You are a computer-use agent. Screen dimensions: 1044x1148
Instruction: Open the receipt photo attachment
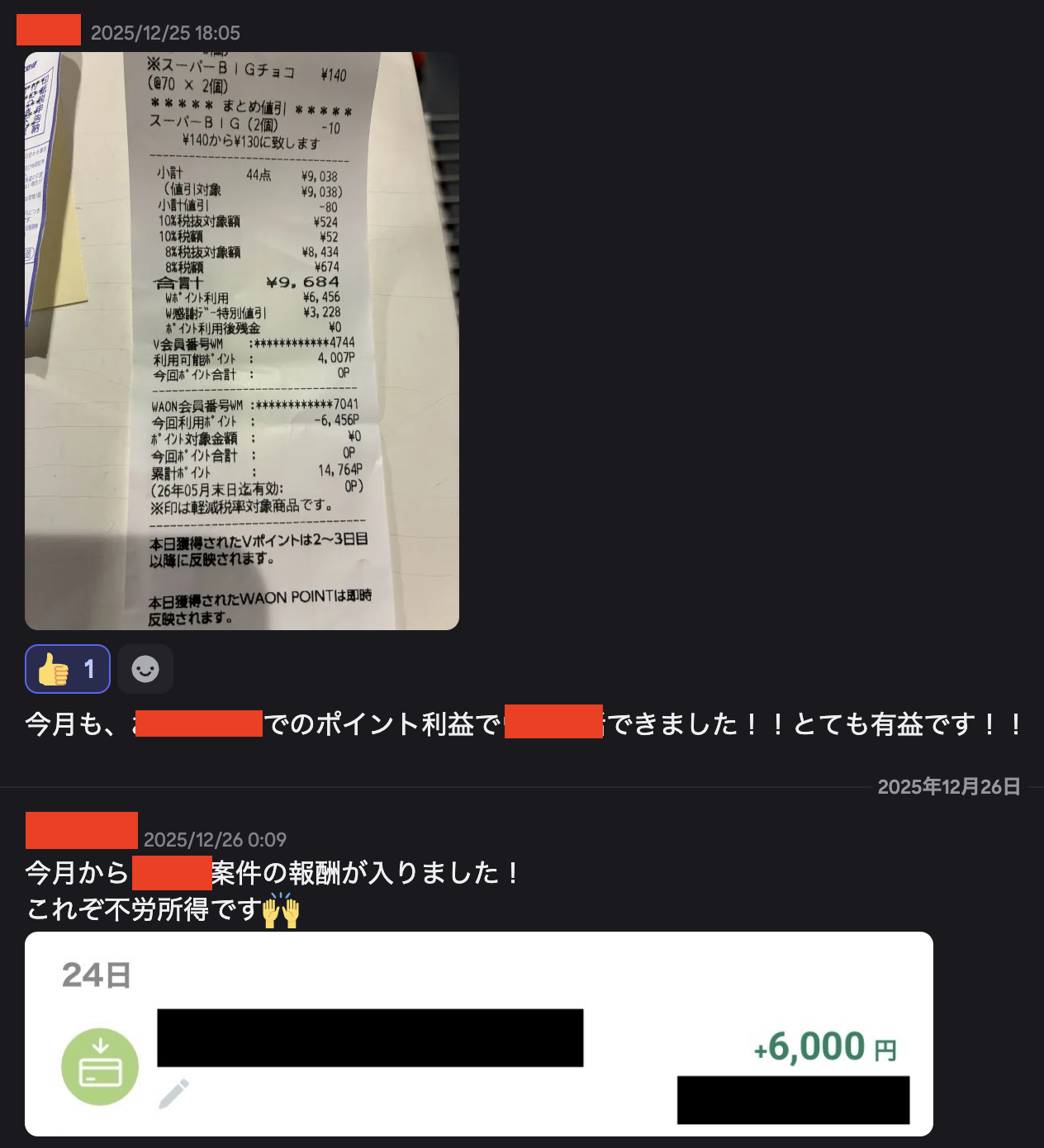pos(242,341)
